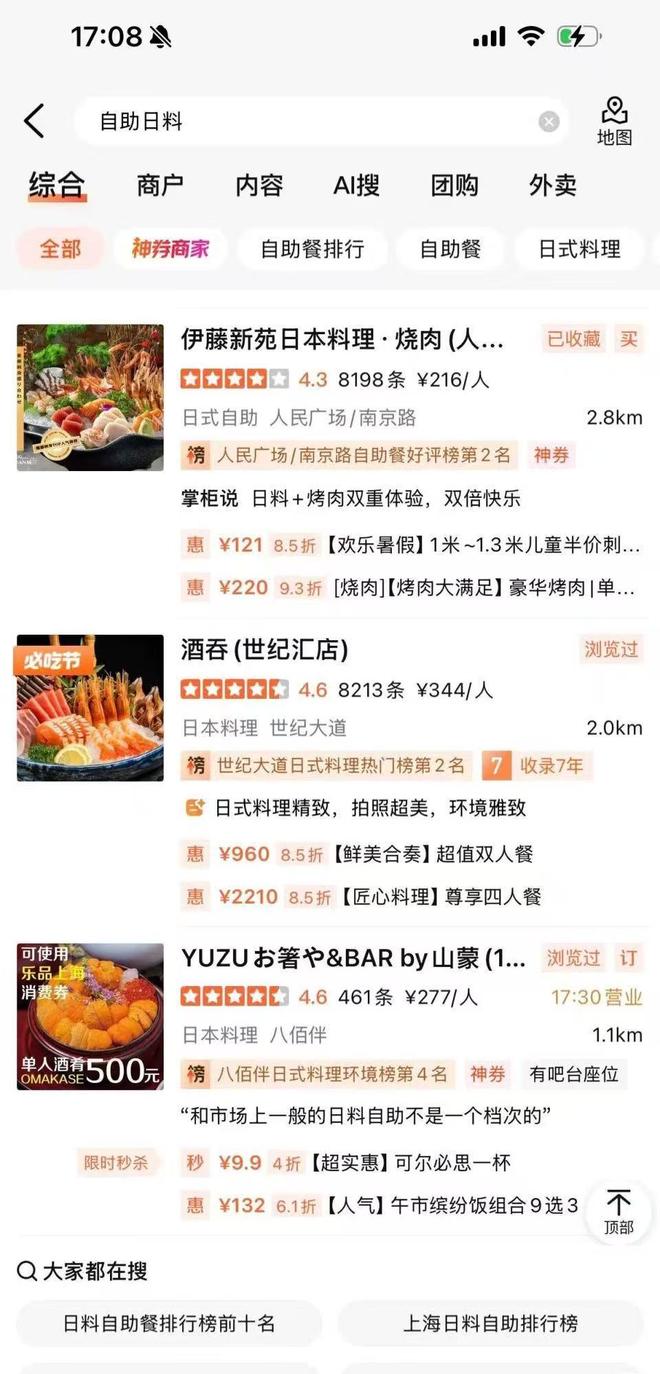
Task: Open 伊藤新苑日本料理·烧肉 restaurant listing
Action: coord(342,340)
